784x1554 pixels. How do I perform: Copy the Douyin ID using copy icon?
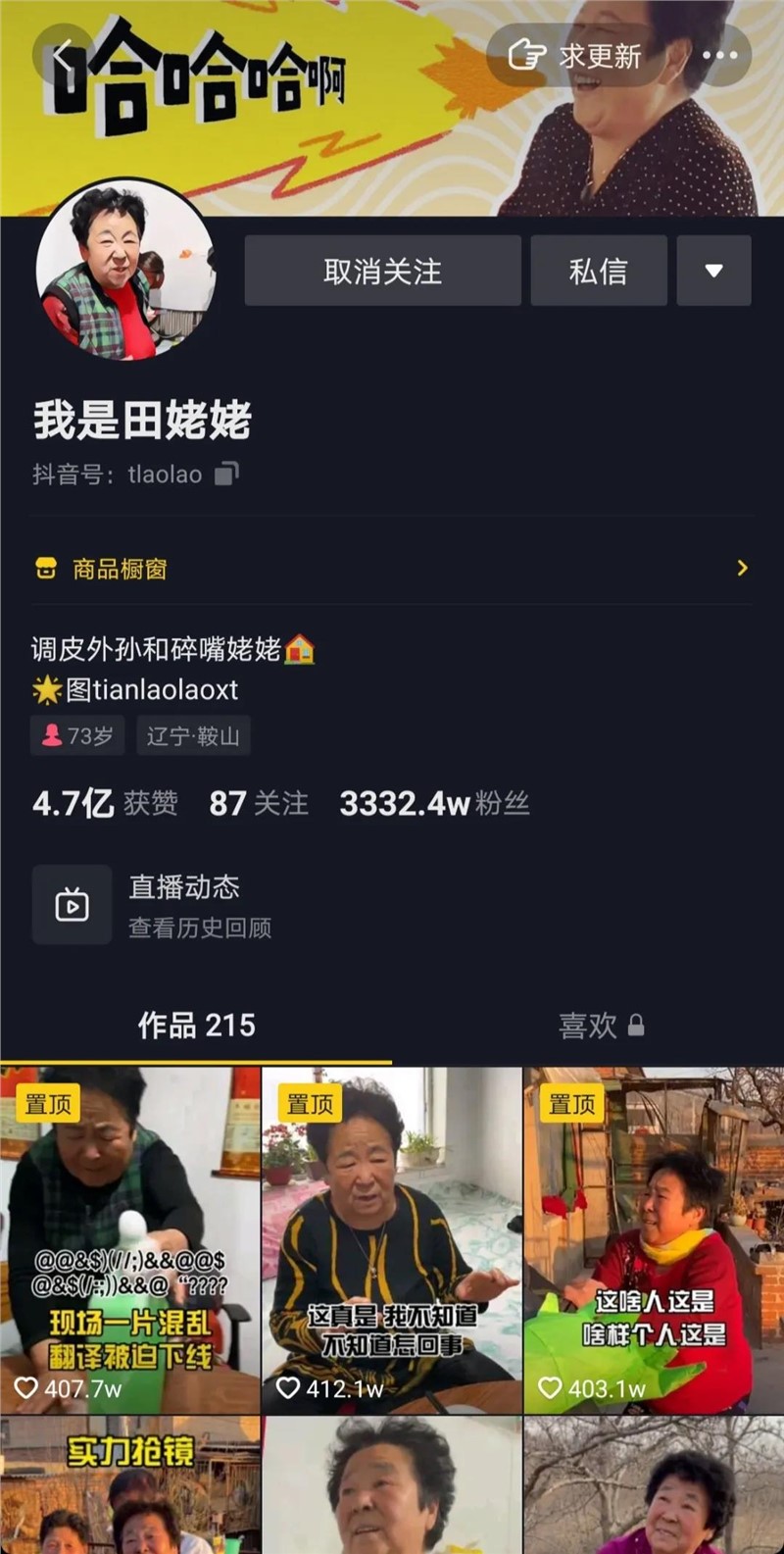point(226,473)
